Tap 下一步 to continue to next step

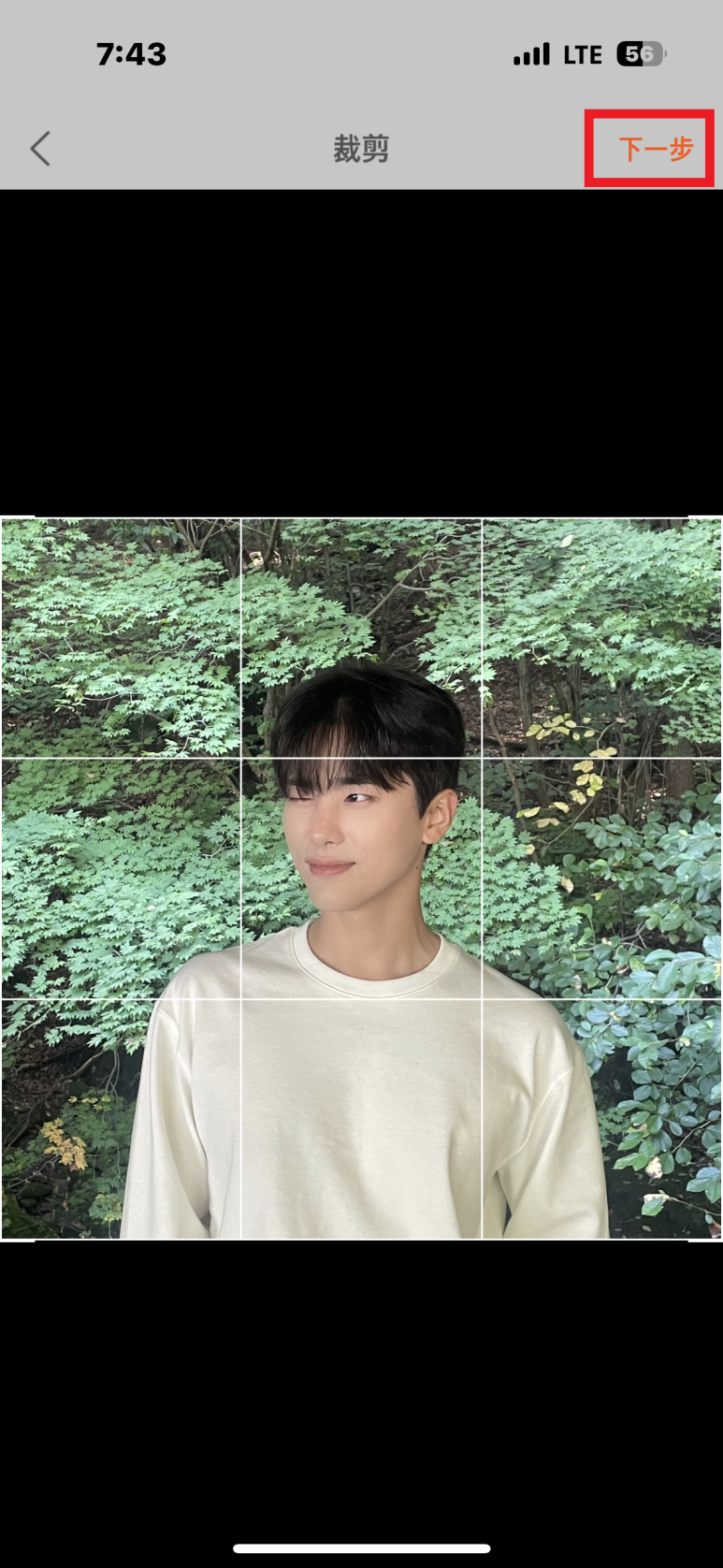pos(656,149)
